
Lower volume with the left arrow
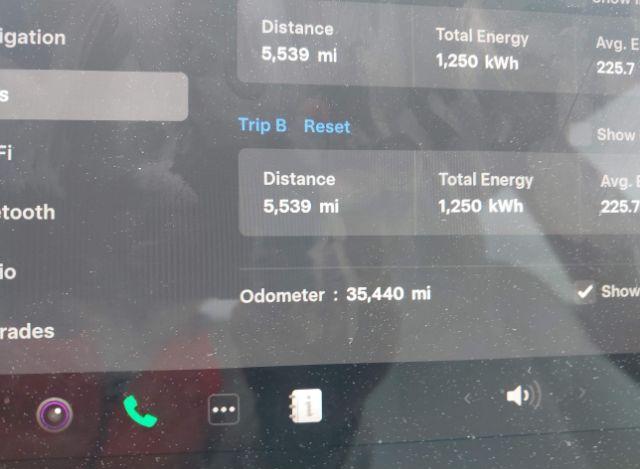tap(466, 398)
